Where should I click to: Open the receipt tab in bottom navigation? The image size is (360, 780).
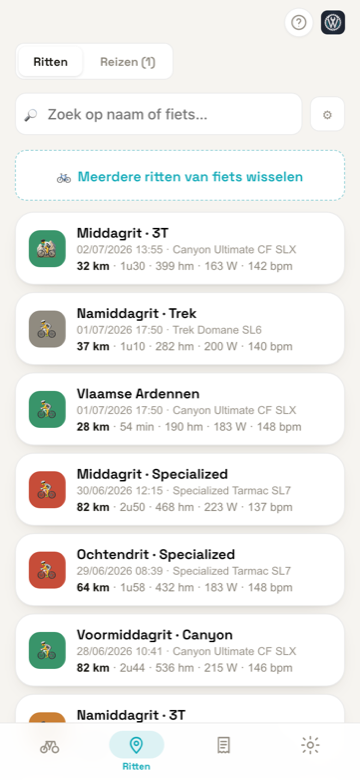224,745
